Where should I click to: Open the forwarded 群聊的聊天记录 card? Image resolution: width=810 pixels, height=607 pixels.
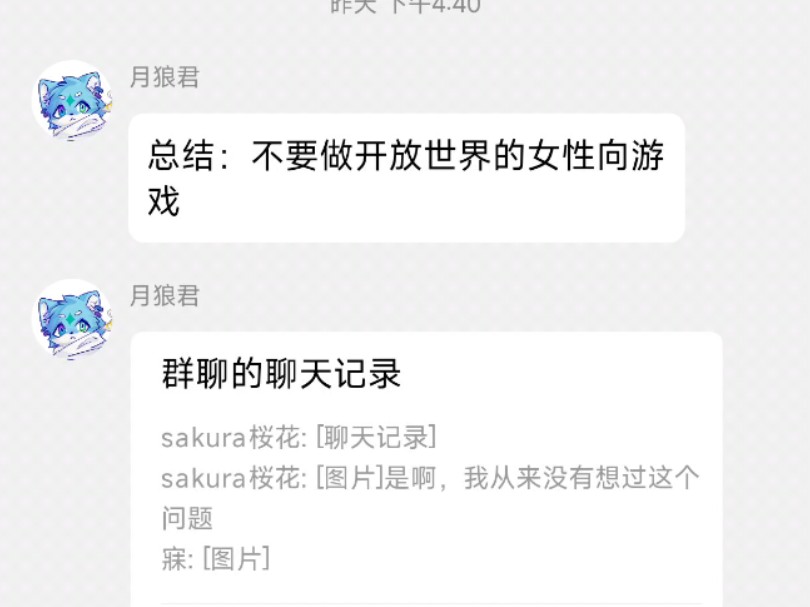pos(426,470)
